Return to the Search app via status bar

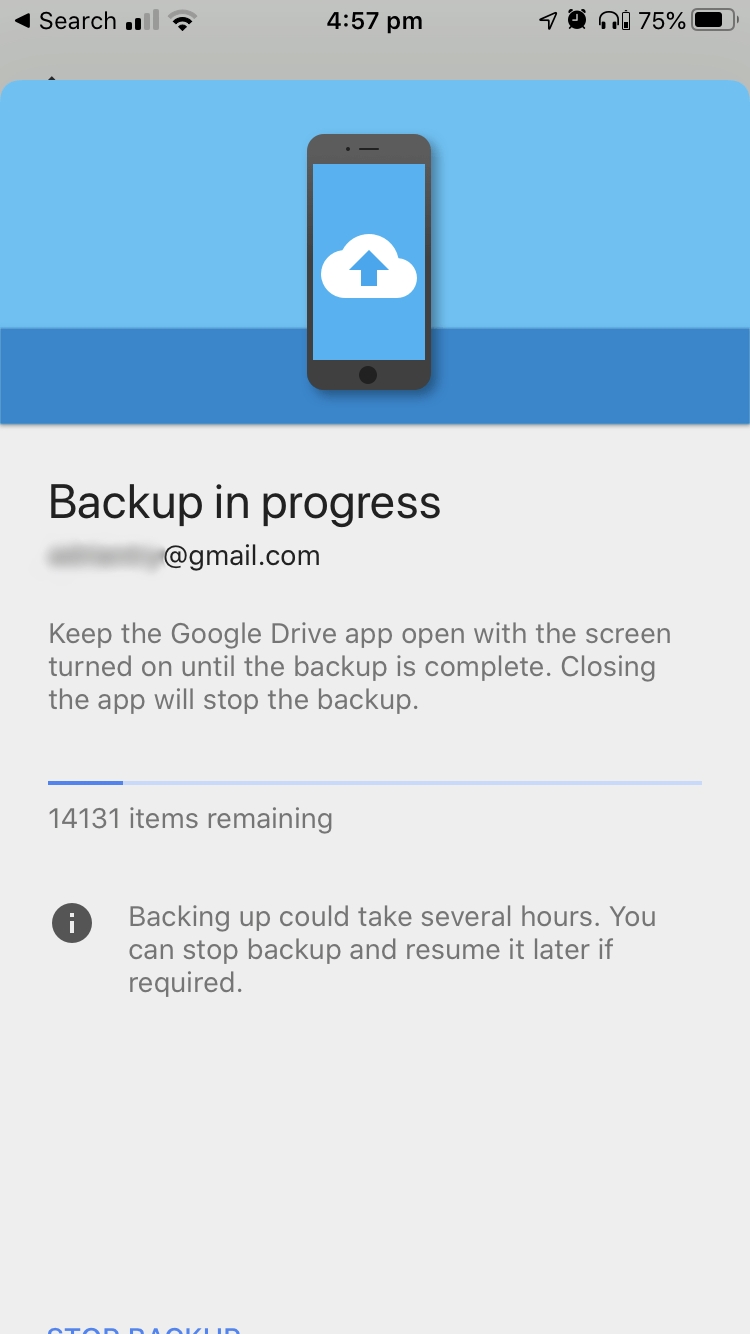66,21
